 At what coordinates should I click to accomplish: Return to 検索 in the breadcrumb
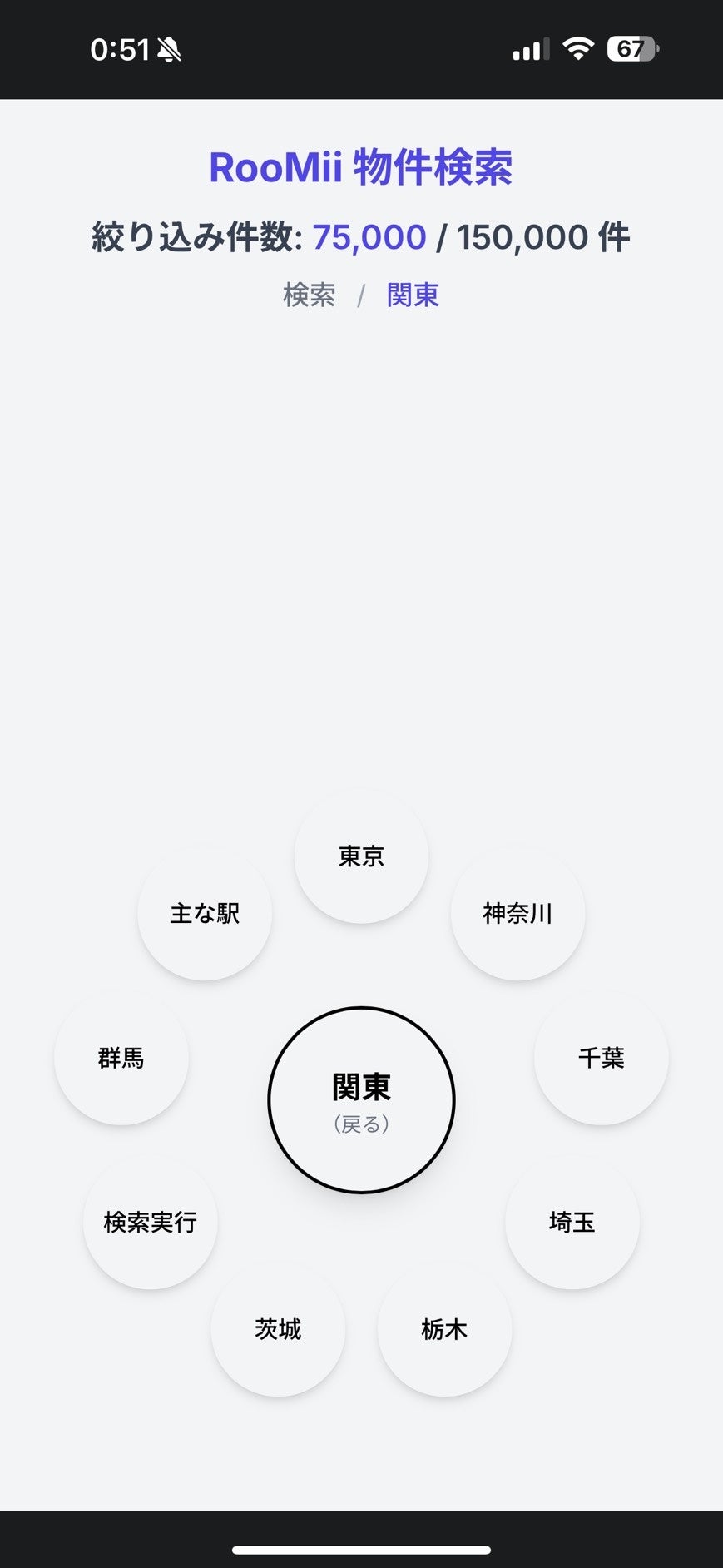click(310, 295)
